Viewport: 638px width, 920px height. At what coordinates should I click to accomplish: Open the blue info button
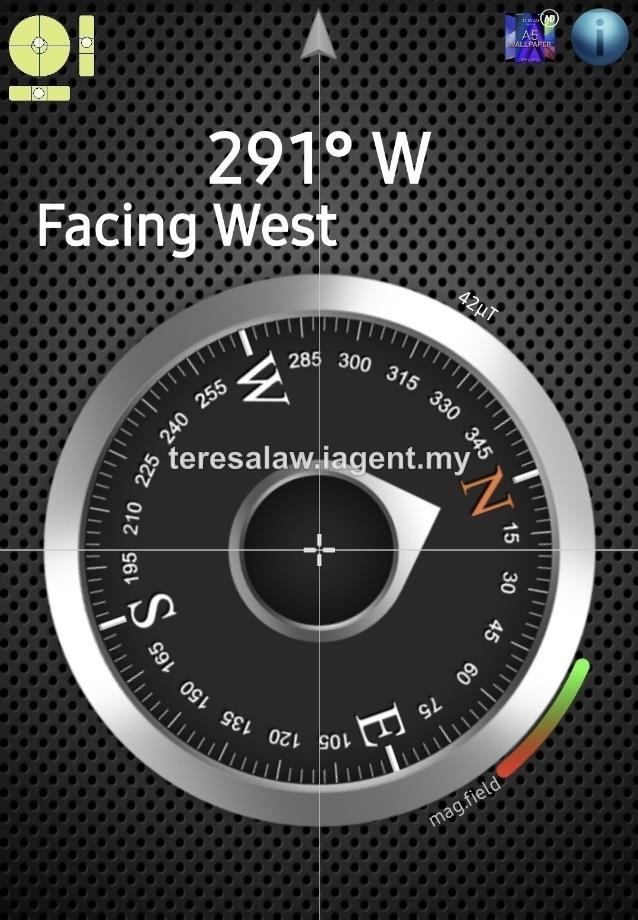pos(599,37)
